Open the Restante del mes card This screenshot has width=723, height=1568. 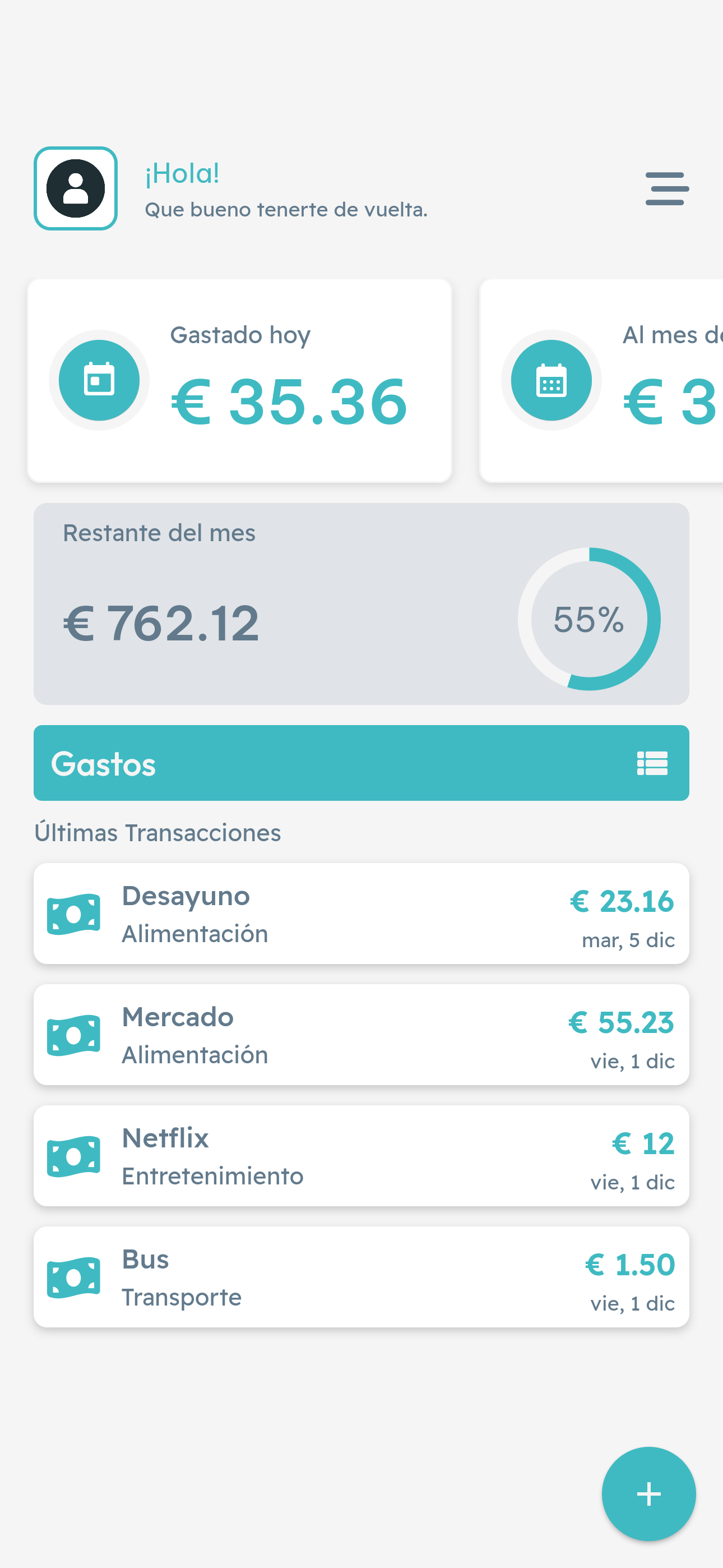click(x=361, y=604)
